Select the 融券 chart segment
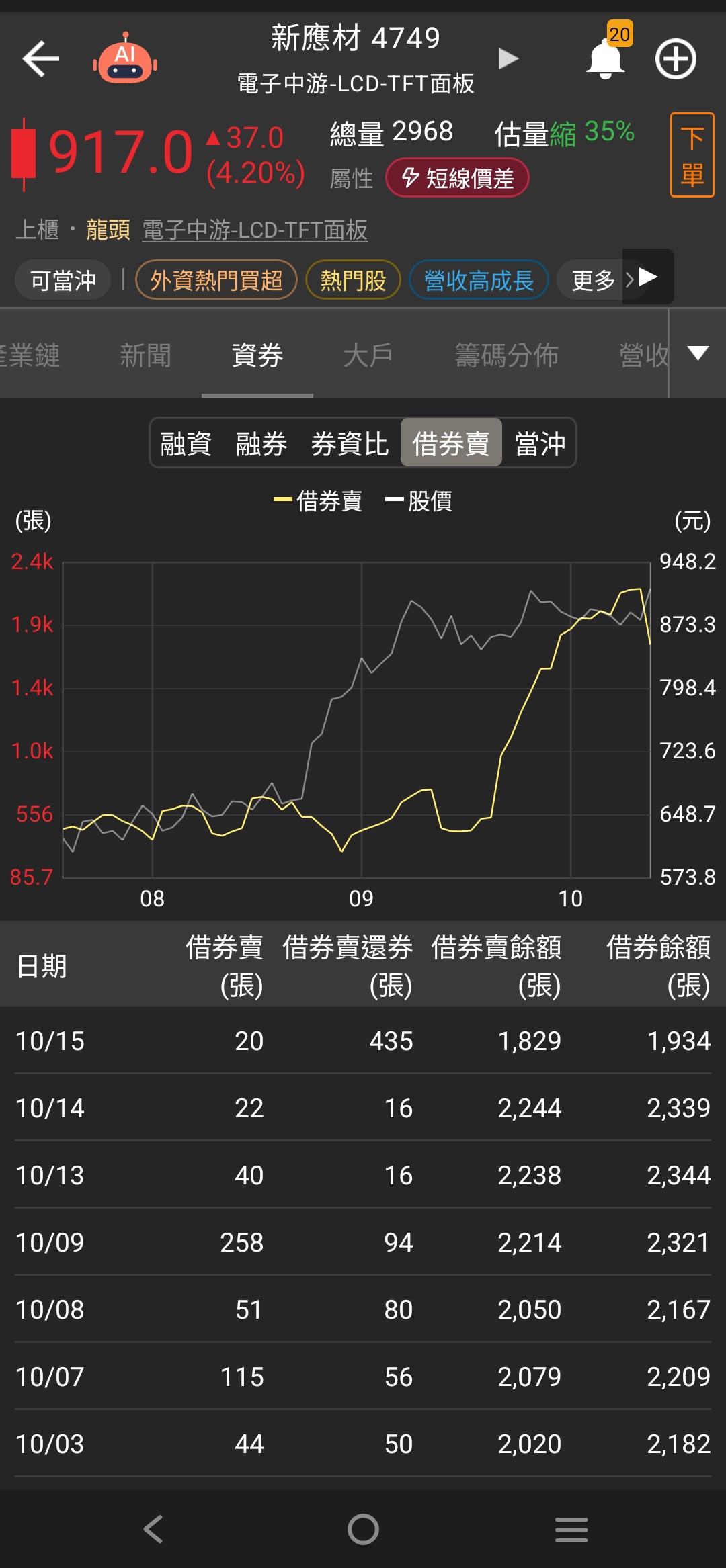 [261, 443]
